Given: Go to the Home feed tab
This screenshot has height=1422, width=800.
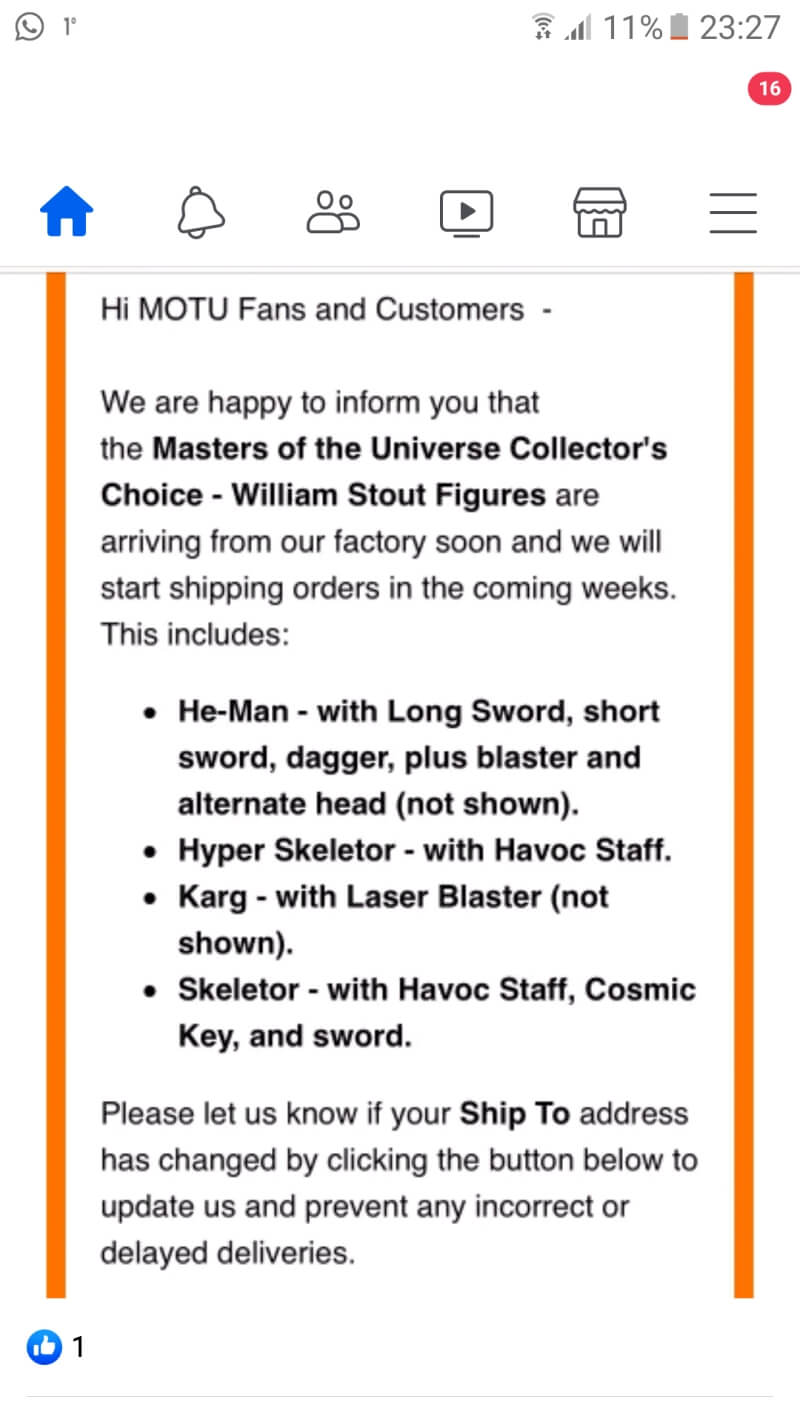Looking at the screenshot, I should [67, 212].
